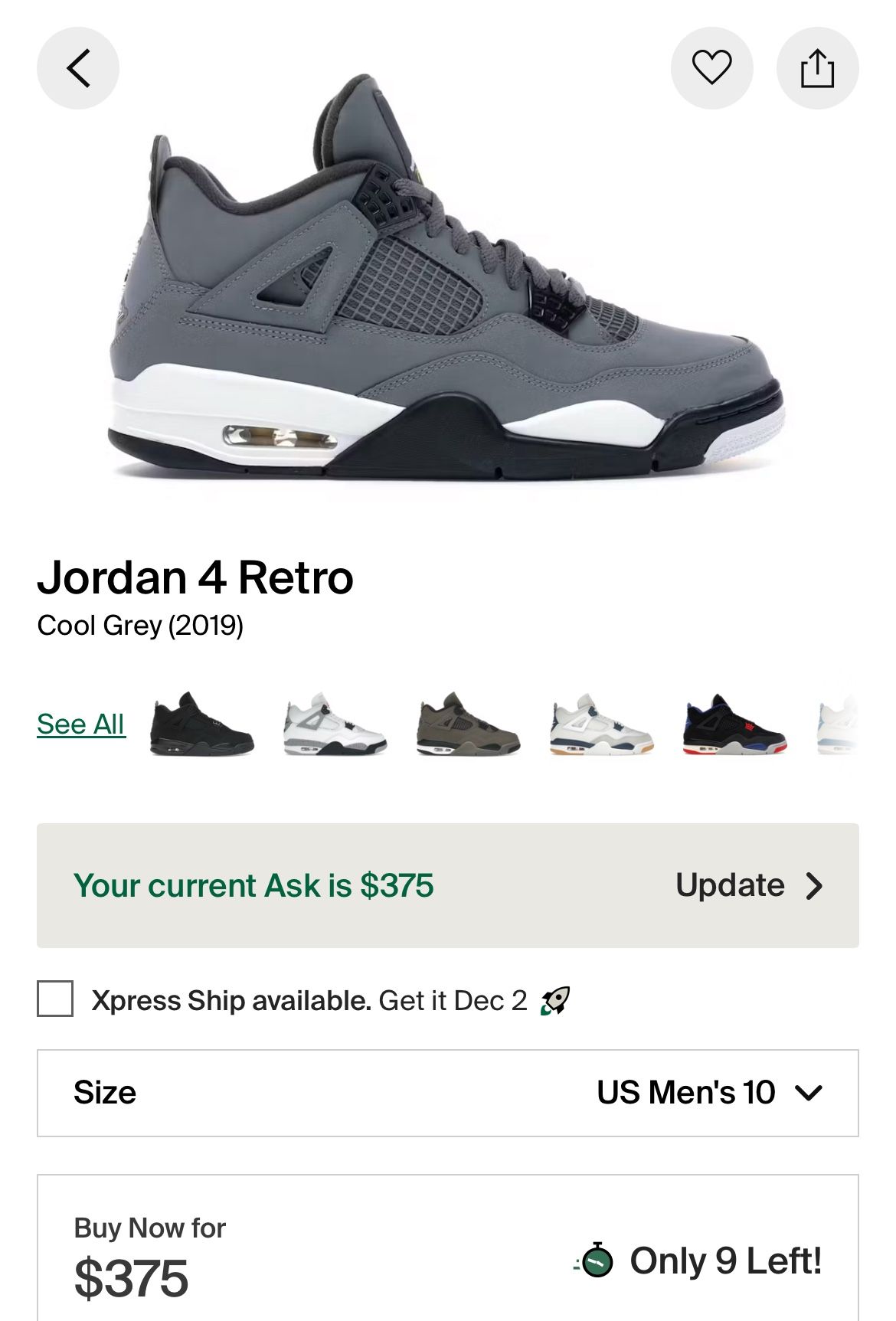Tap the heart to favorite this shoe
This screenshot has width=896, height=1321.
712,68
